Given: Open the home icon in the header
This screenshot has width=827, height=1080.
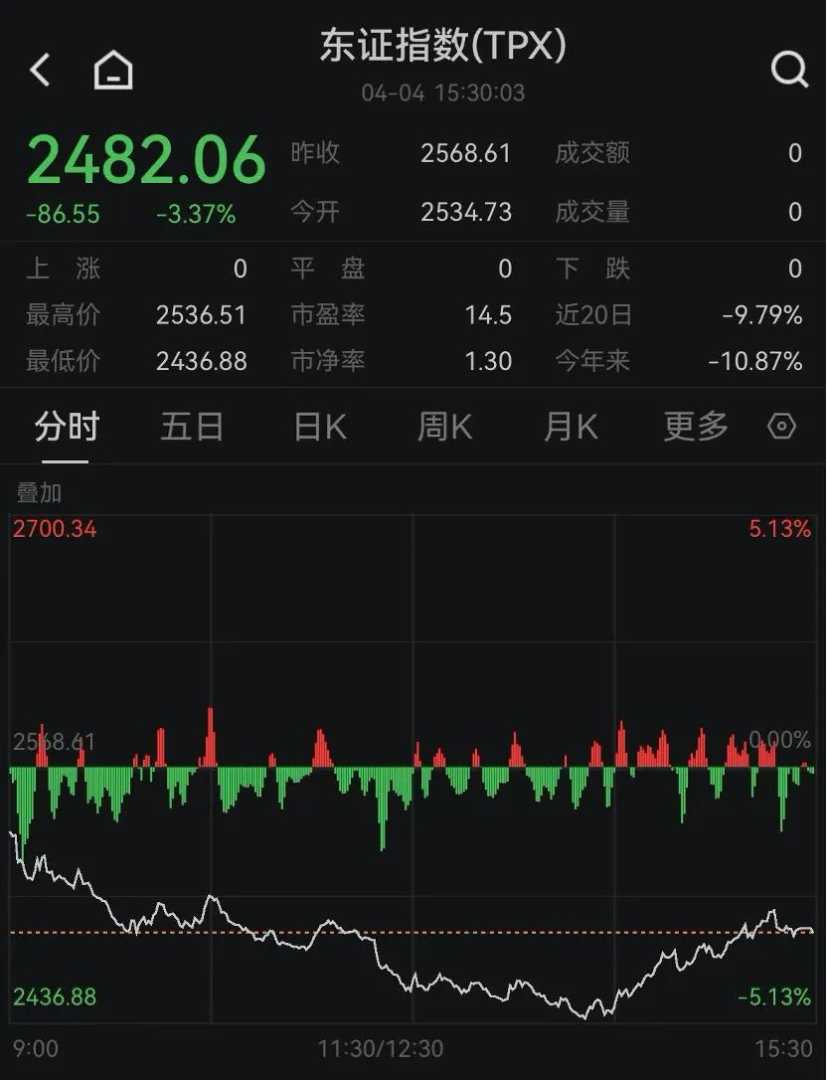Looking at the screenshot, I should pyautogui.click(x=113, y=70).
